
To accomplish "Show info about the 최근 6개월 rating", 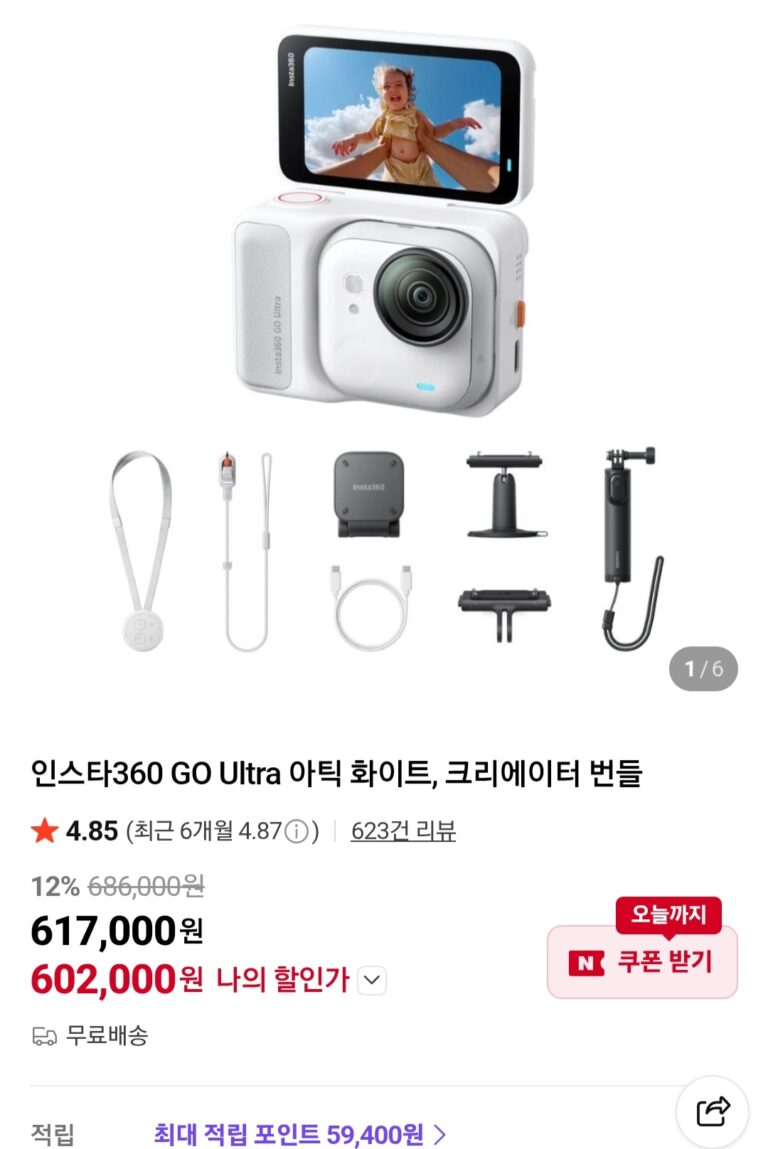I will (x=297, y=832).
